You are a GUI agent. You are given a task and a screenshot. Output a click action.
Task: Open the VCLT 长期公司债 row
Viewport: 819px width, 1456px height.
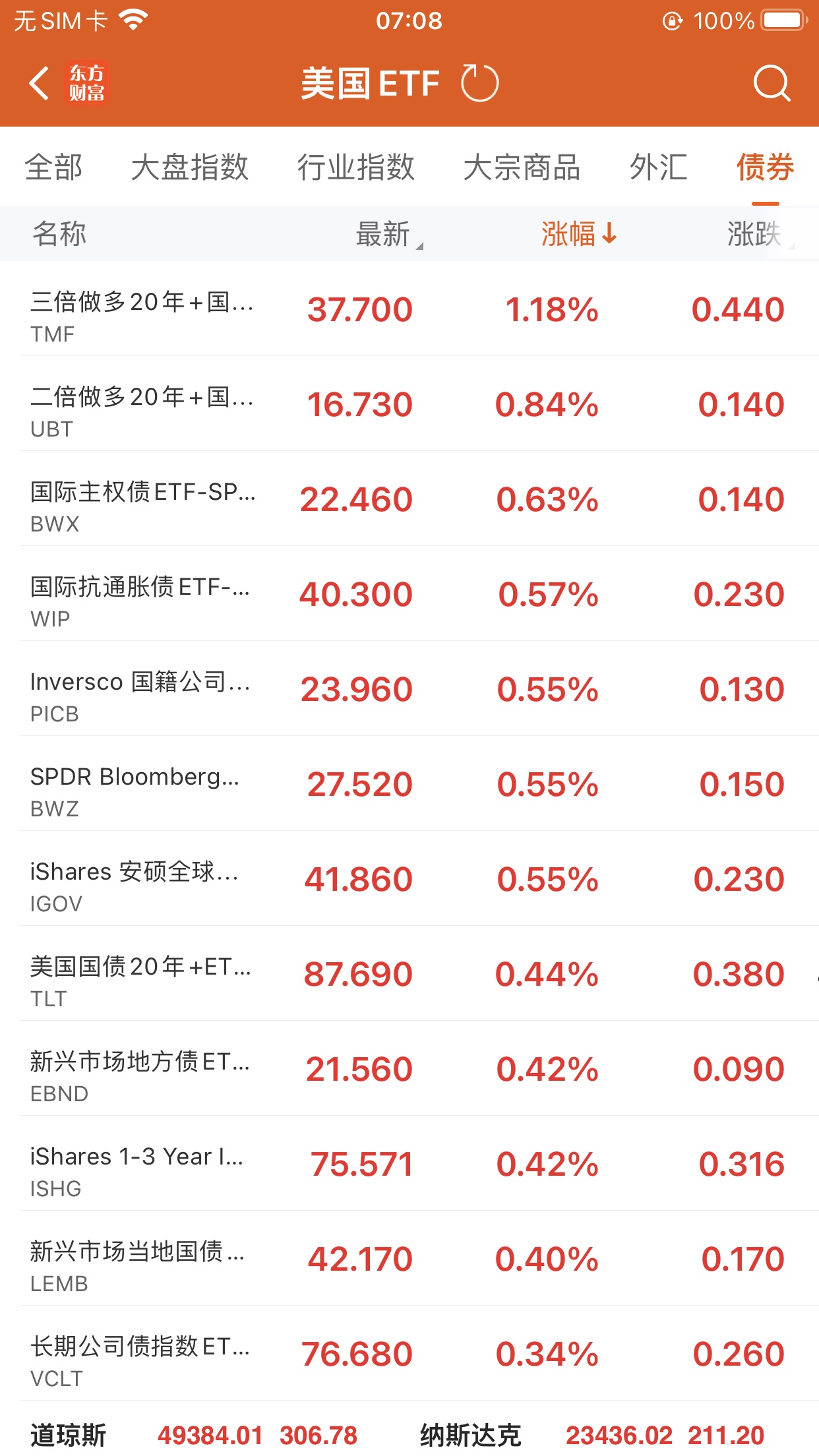[x=409, y=1354]
